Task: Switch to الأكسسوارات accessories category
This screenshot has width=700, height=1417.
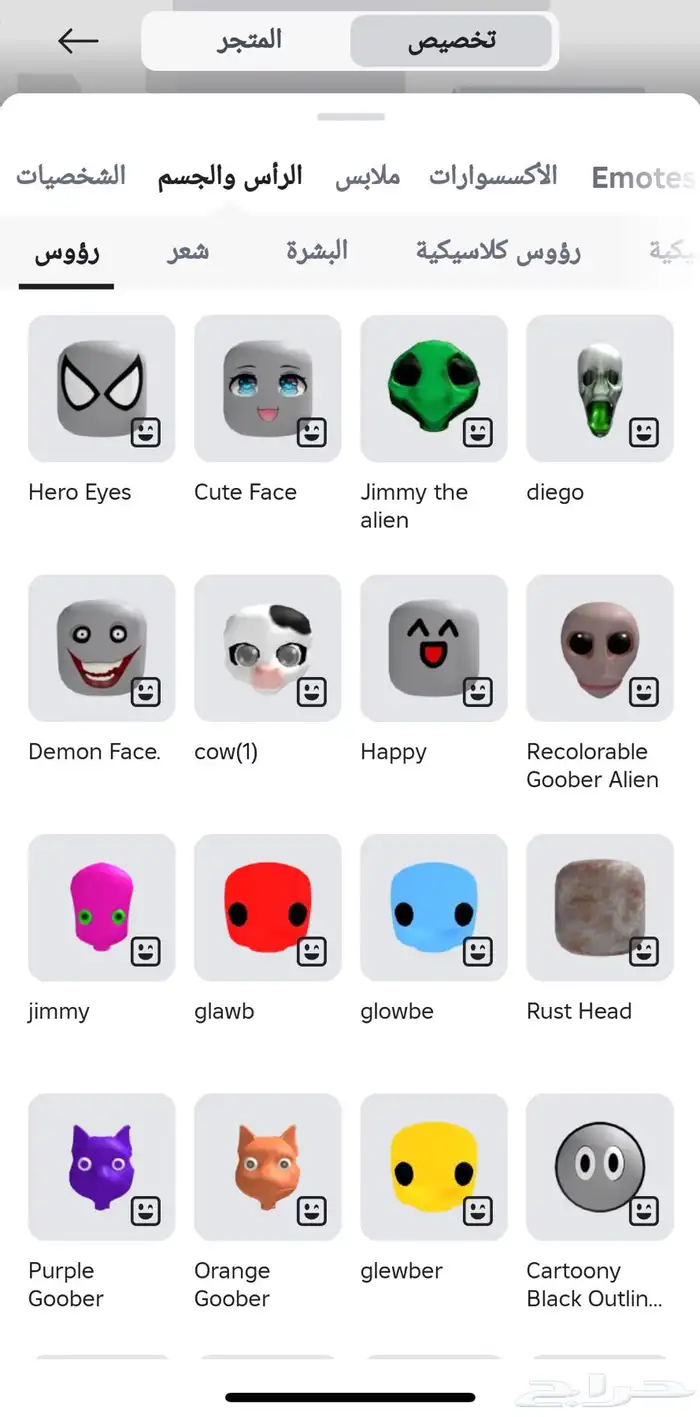Action: tap(493, 177)
